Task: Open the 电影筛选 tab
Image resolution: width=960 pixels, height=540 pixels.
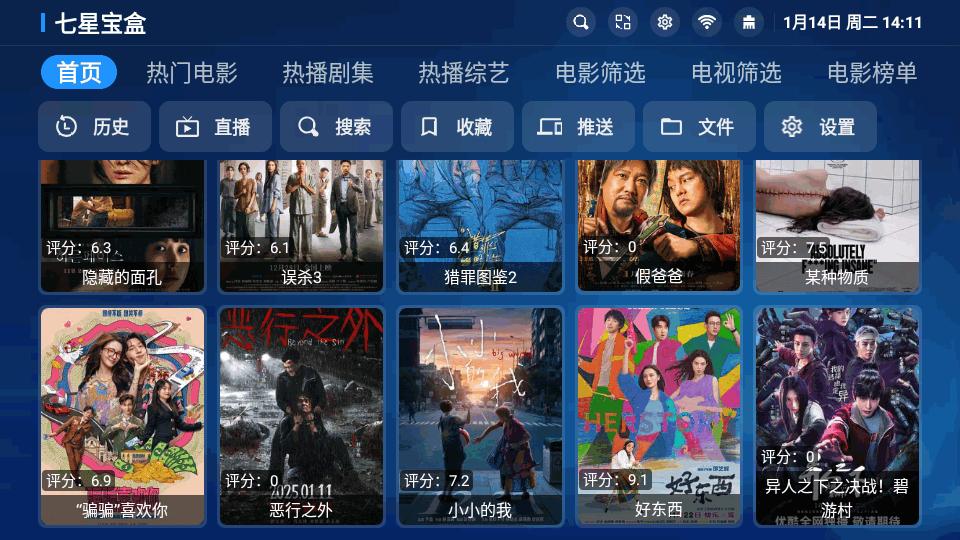Action: 600,73
